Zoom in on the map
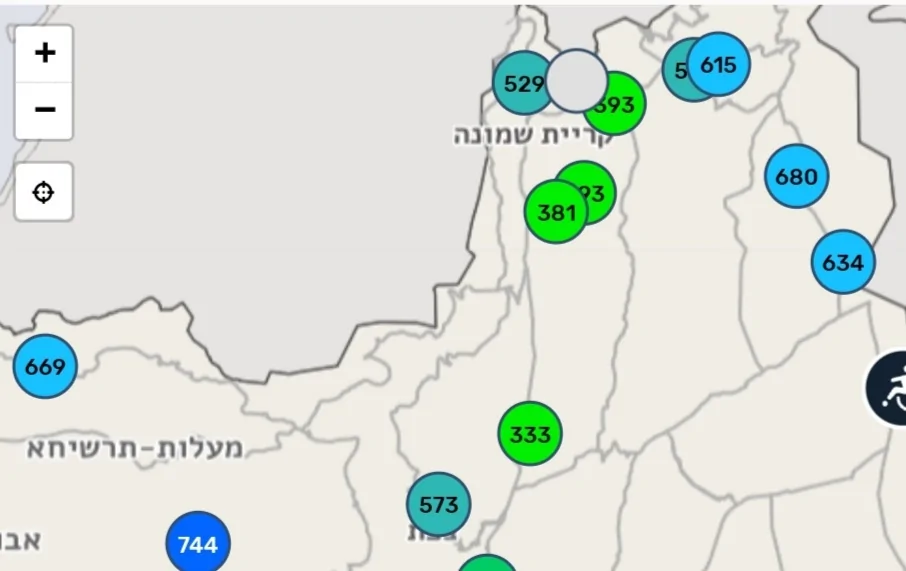Viewport: 906px width, 571px height. pyautogui.click(x=44, y=53)
